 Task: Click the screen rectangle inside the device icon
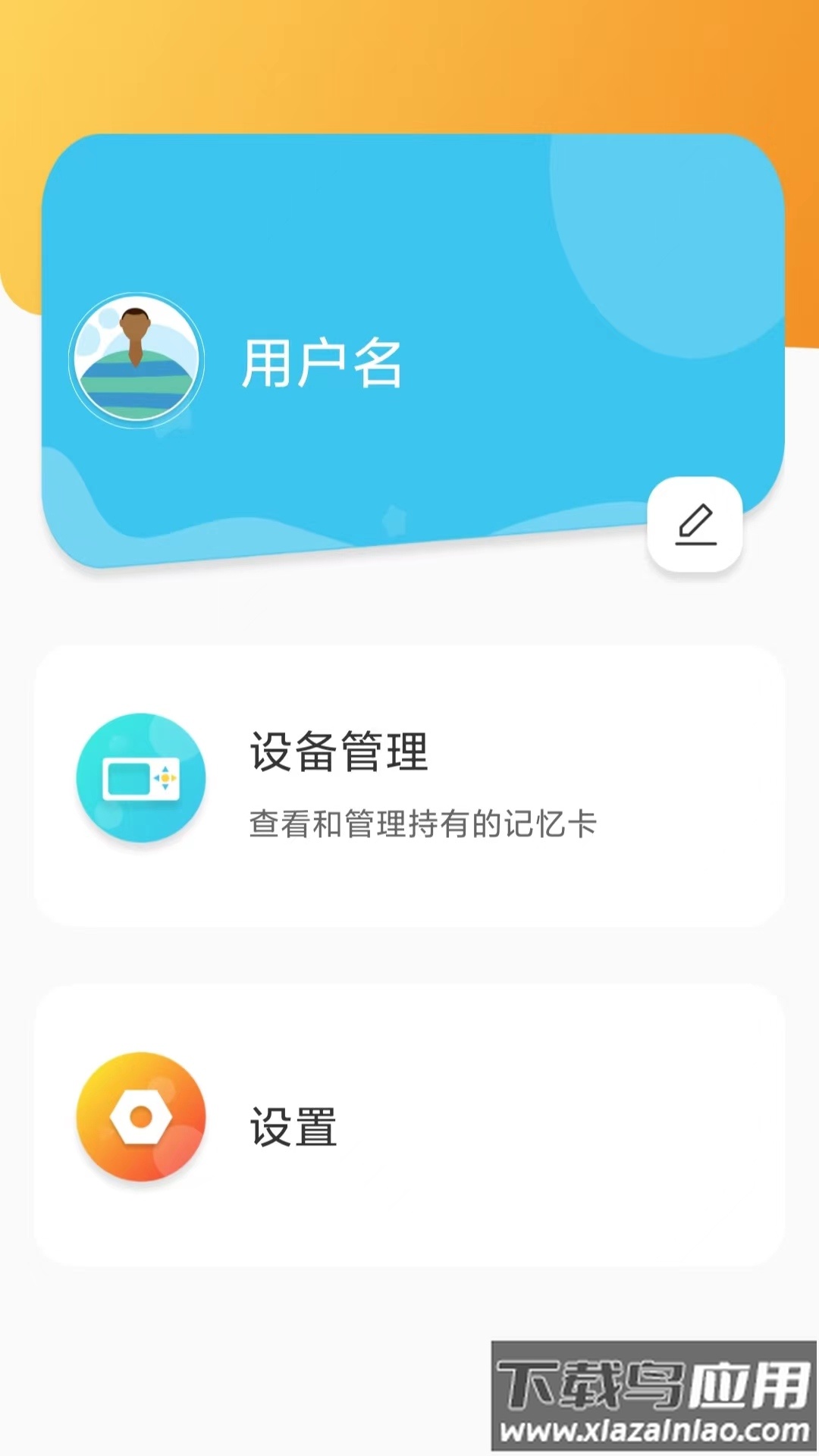127,777
